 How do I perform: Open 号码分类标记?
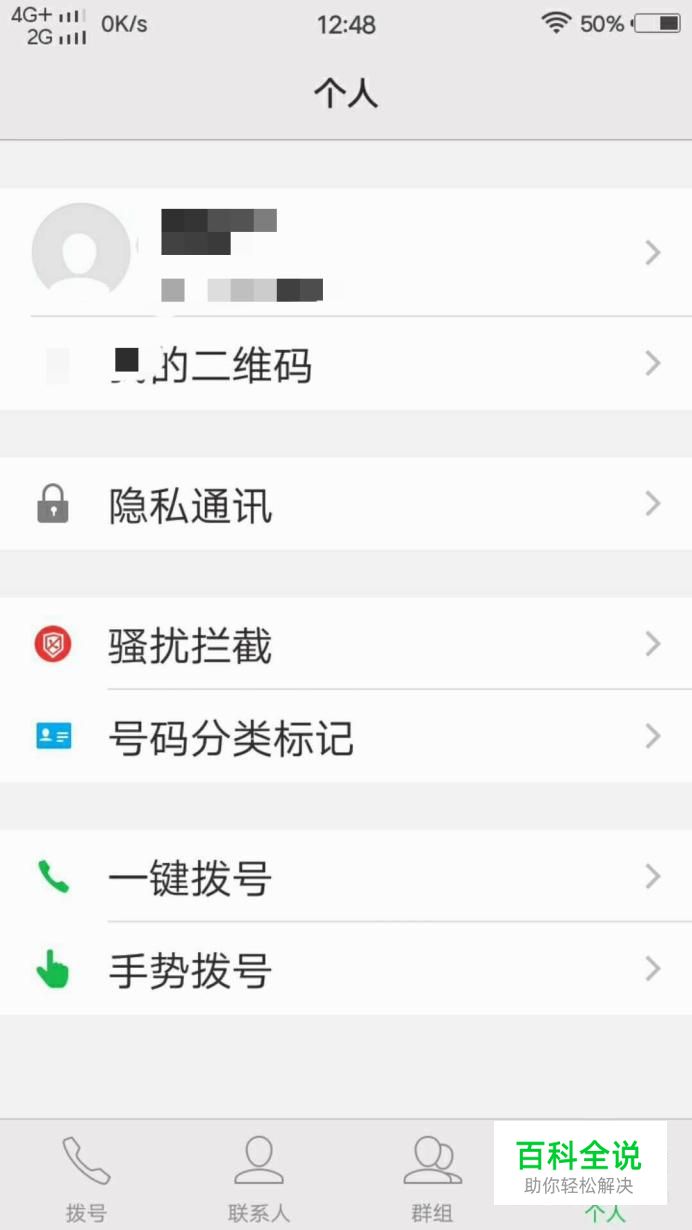click(x=346, y=736)
